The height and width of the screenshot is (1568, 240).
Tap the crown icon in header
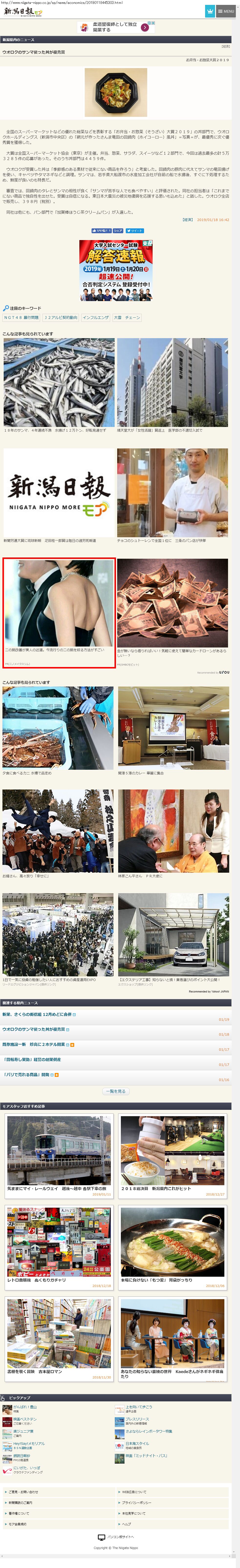click(x=209, y=11)
